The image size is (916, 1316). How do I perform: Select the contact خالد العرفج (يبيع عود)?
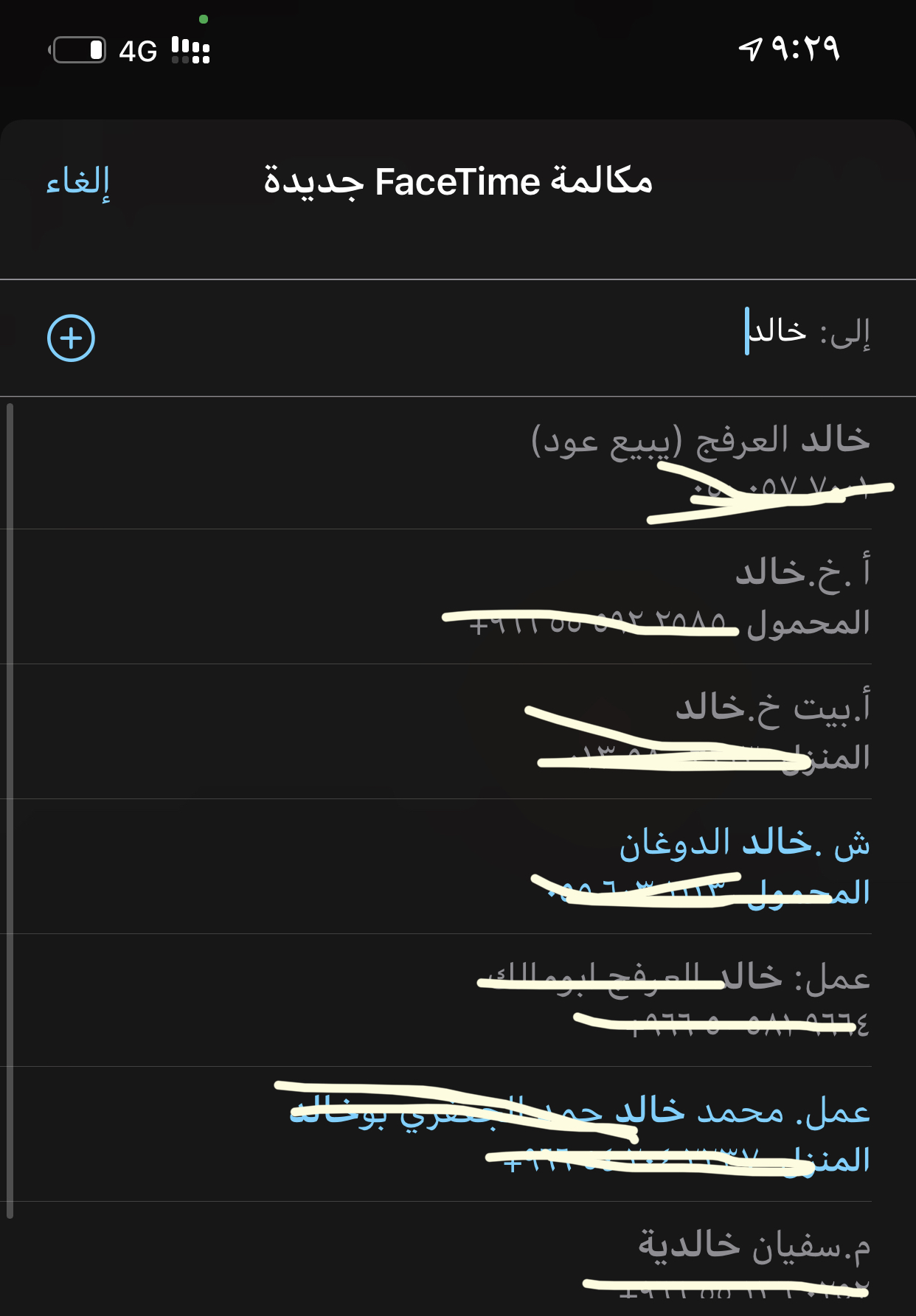(701, 463)
